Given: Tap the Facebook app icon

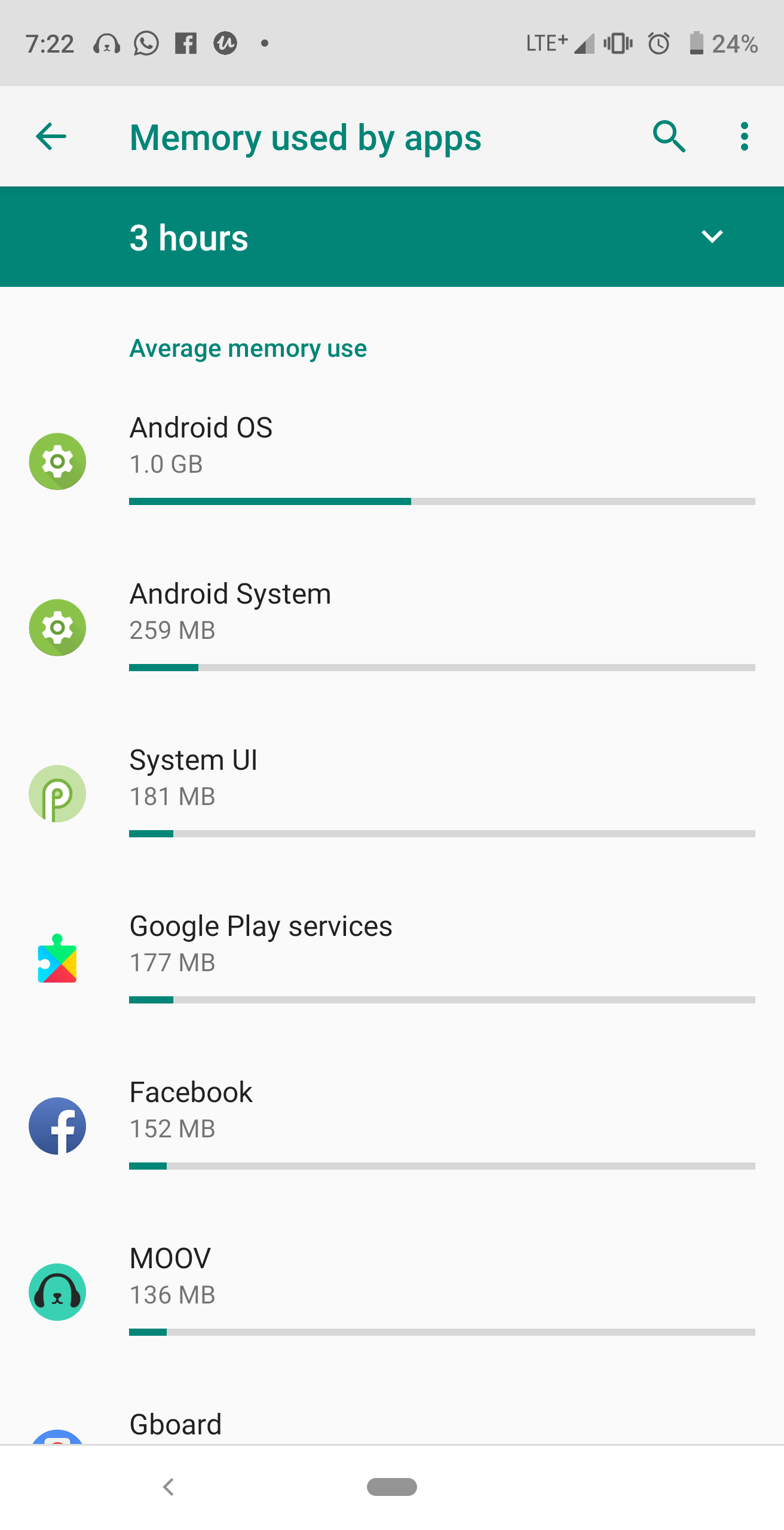Looking at the screenshot, I should 57,1126.
